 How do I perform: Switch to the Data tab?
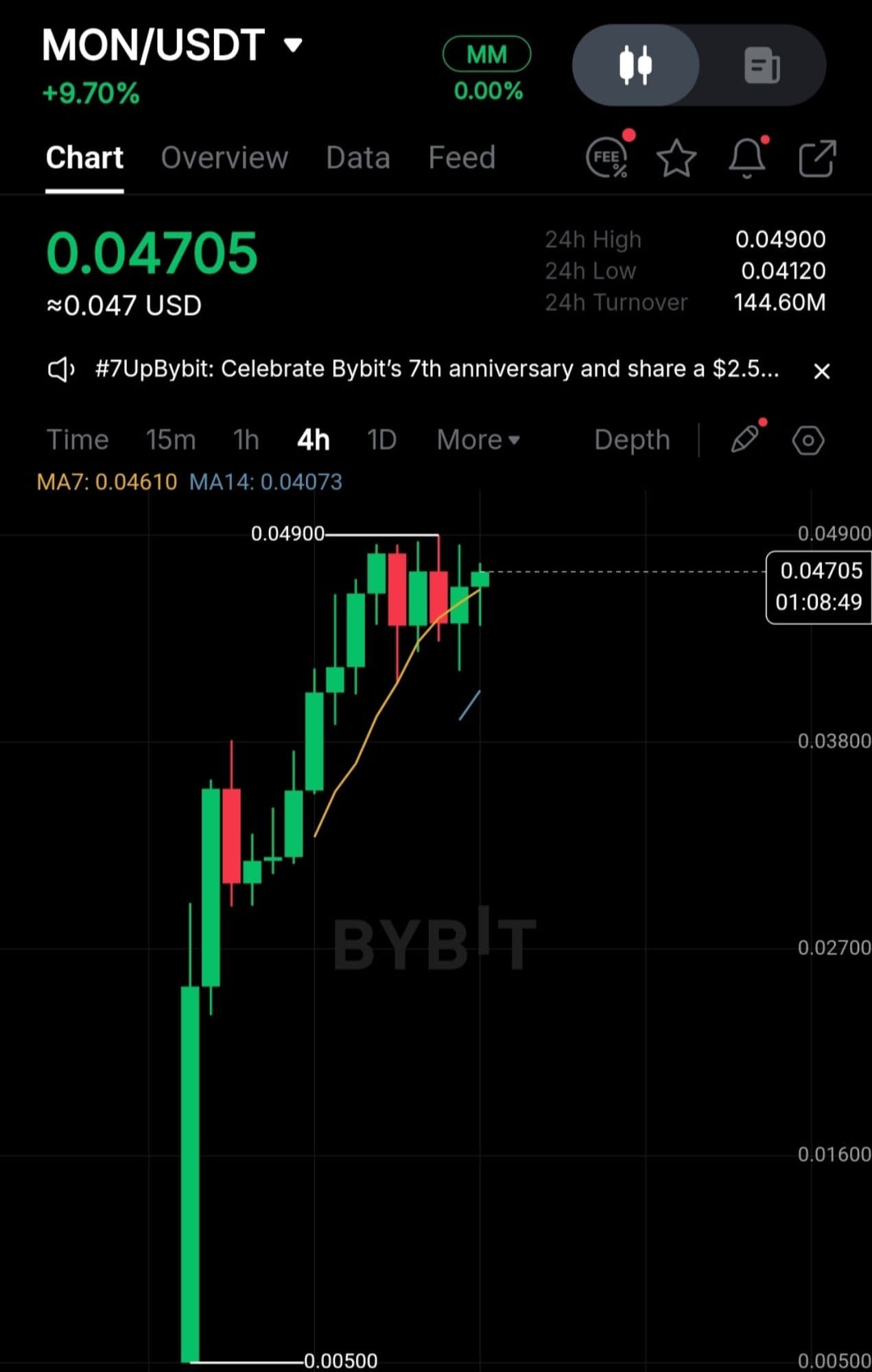coord(357,158)
